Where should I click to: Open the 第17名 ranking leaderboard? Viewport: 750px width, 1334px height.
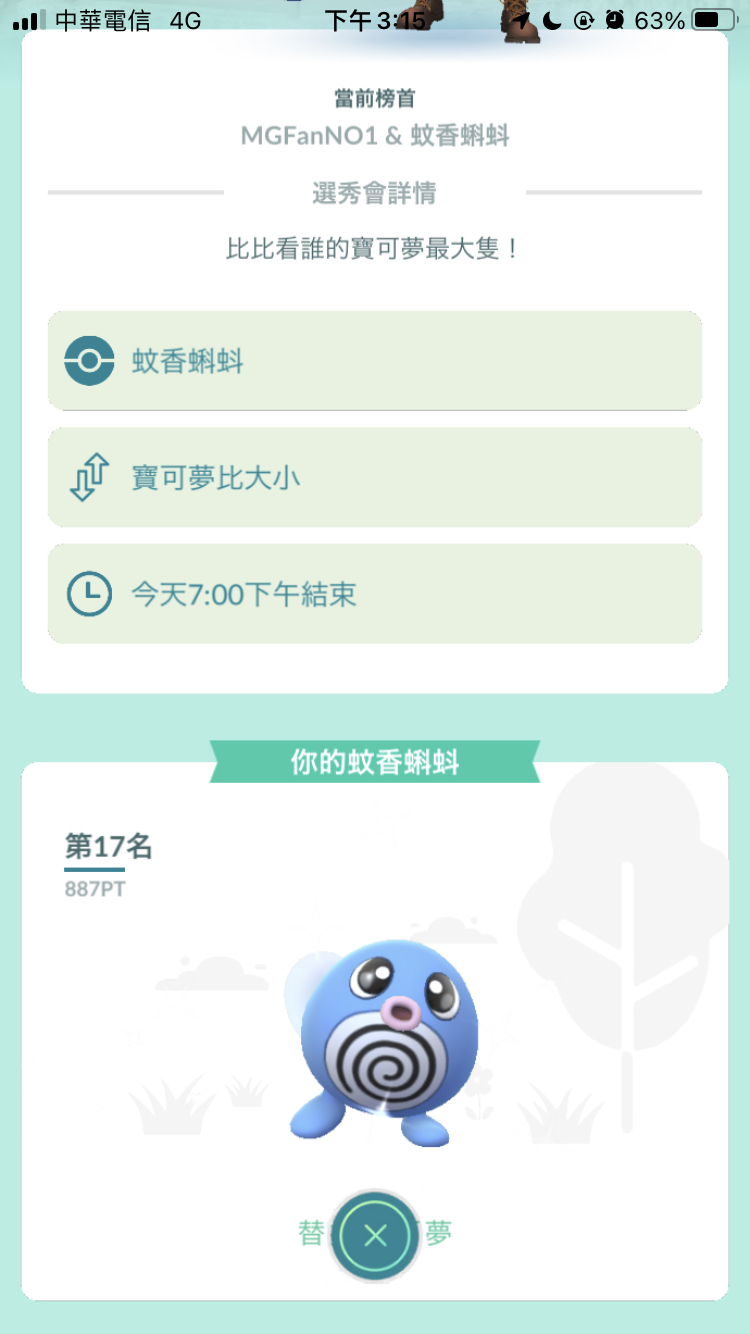pyautogui.click(x=108, y=847)
